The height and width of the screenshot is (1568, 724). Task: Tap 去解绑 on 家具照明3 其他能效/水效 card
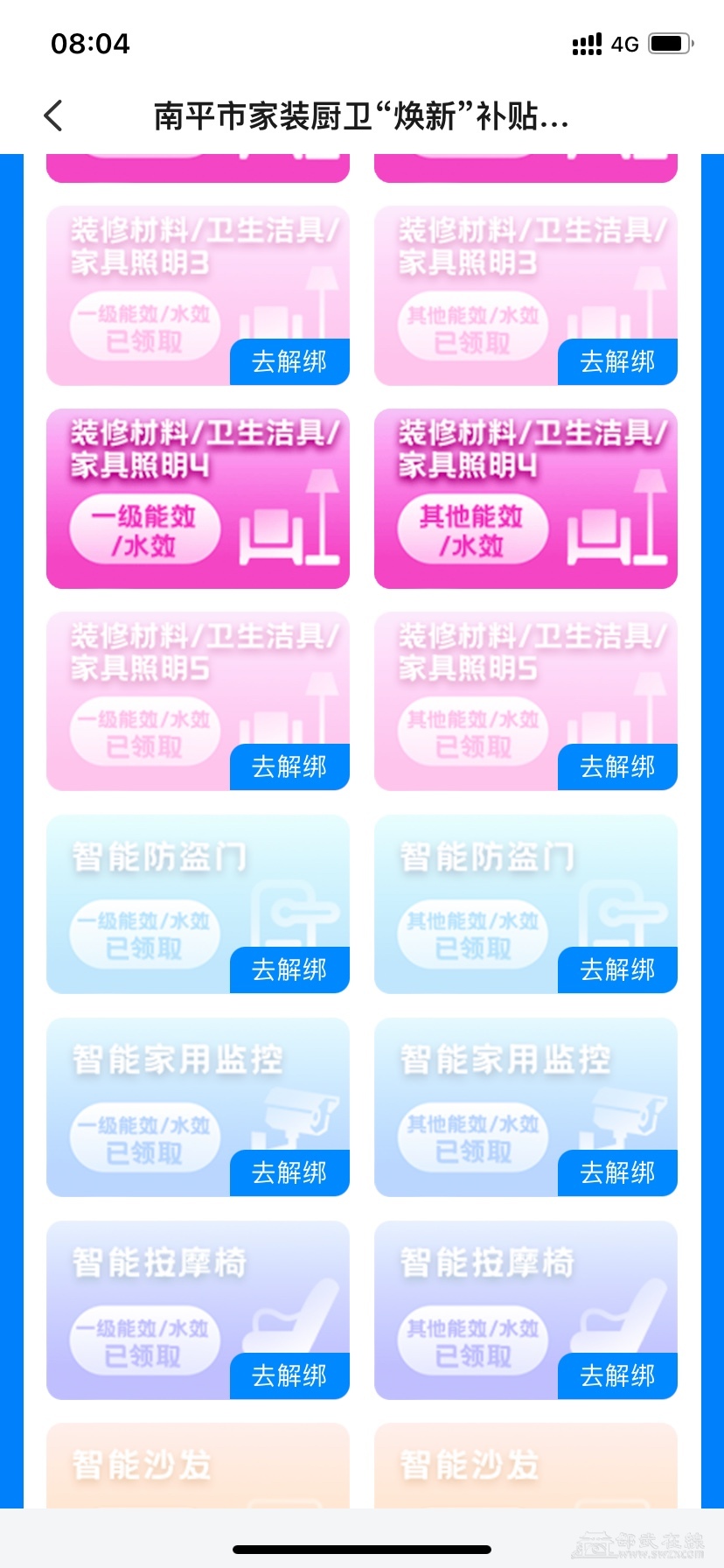pyautogui.click(x=617, y=361)
